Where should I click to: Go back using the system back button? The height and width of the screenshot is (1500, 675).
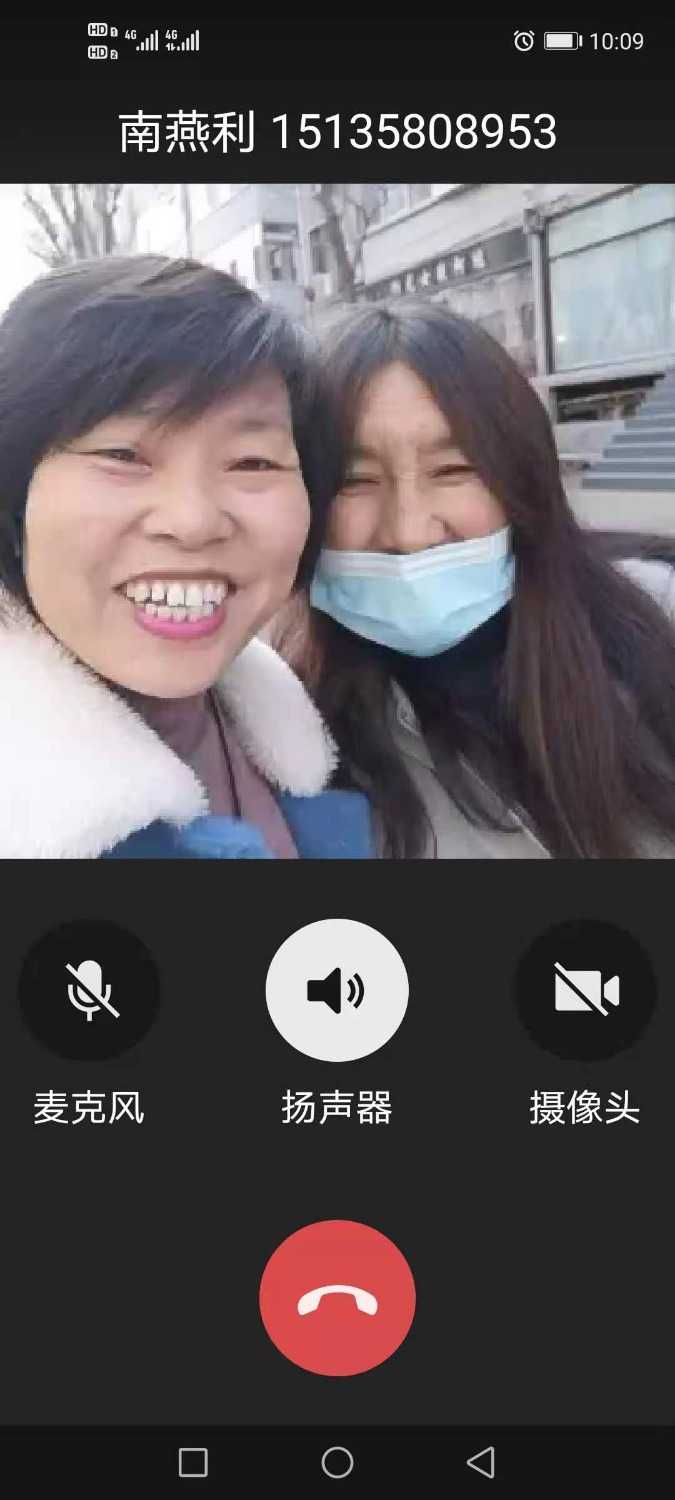[x=481, y=1462]
